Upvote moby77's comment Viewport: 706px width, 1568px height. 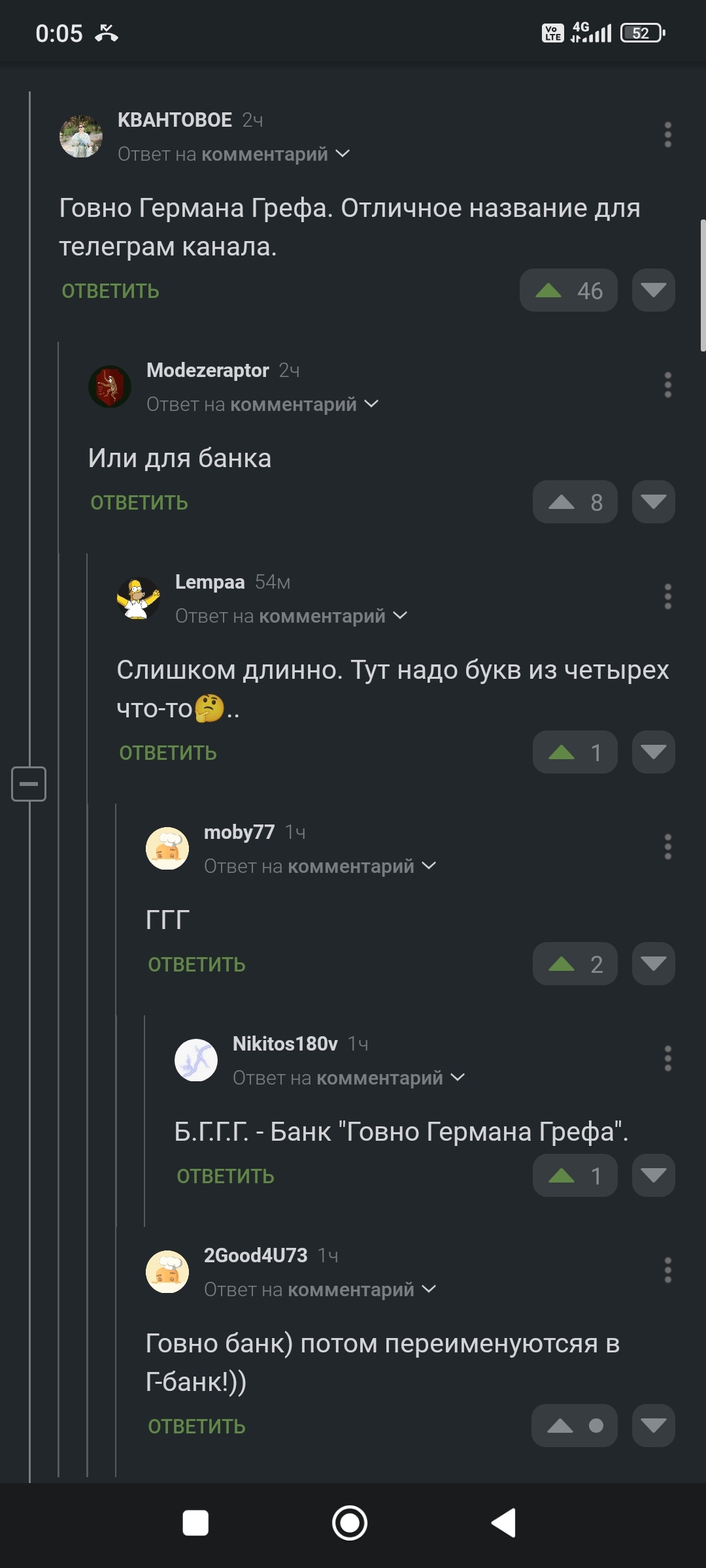tap(562, 964)
